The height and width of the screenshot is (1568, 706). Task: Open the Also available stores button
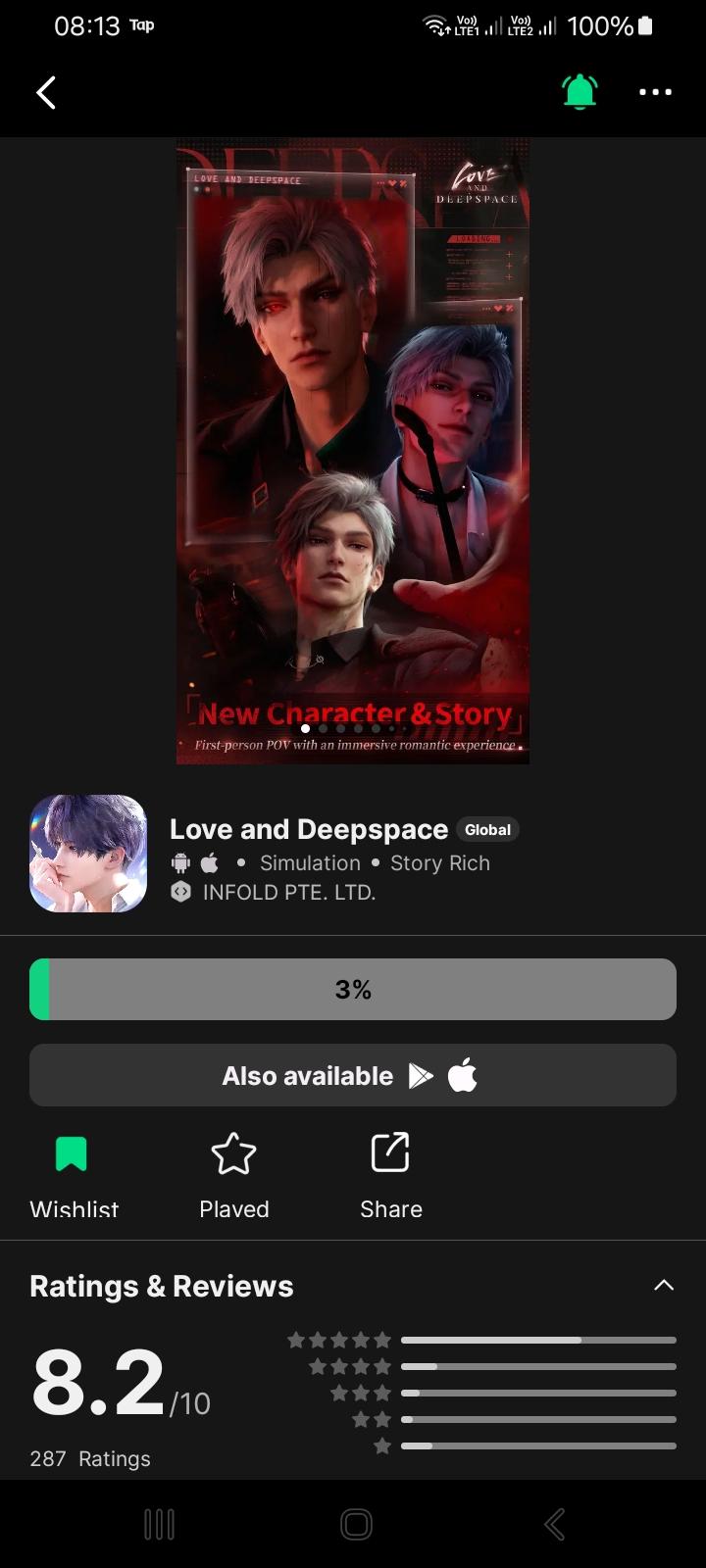click(353, 1076)
